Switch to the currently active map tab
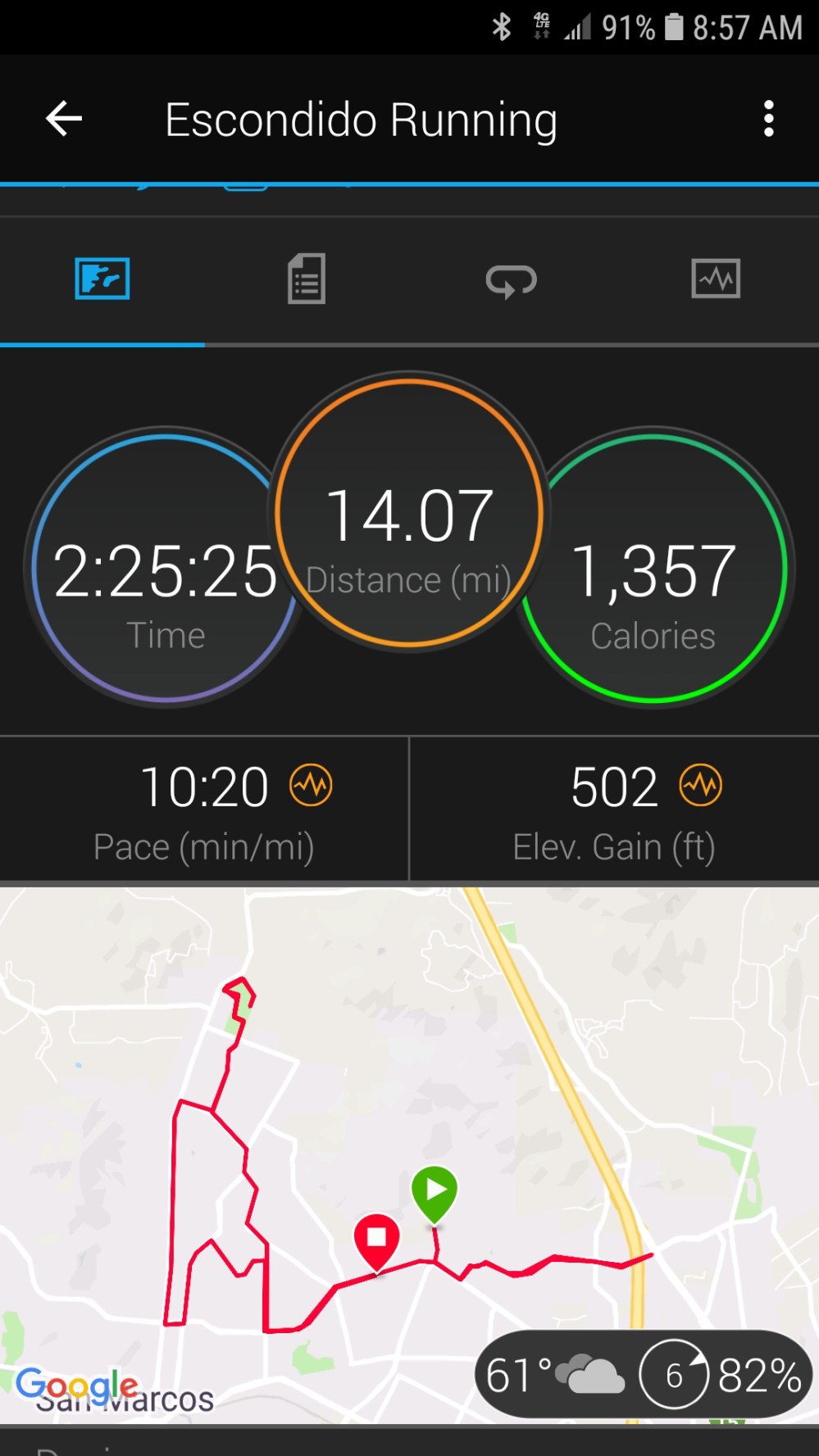This screenshot has height=1456, width=819. point(102,279)
